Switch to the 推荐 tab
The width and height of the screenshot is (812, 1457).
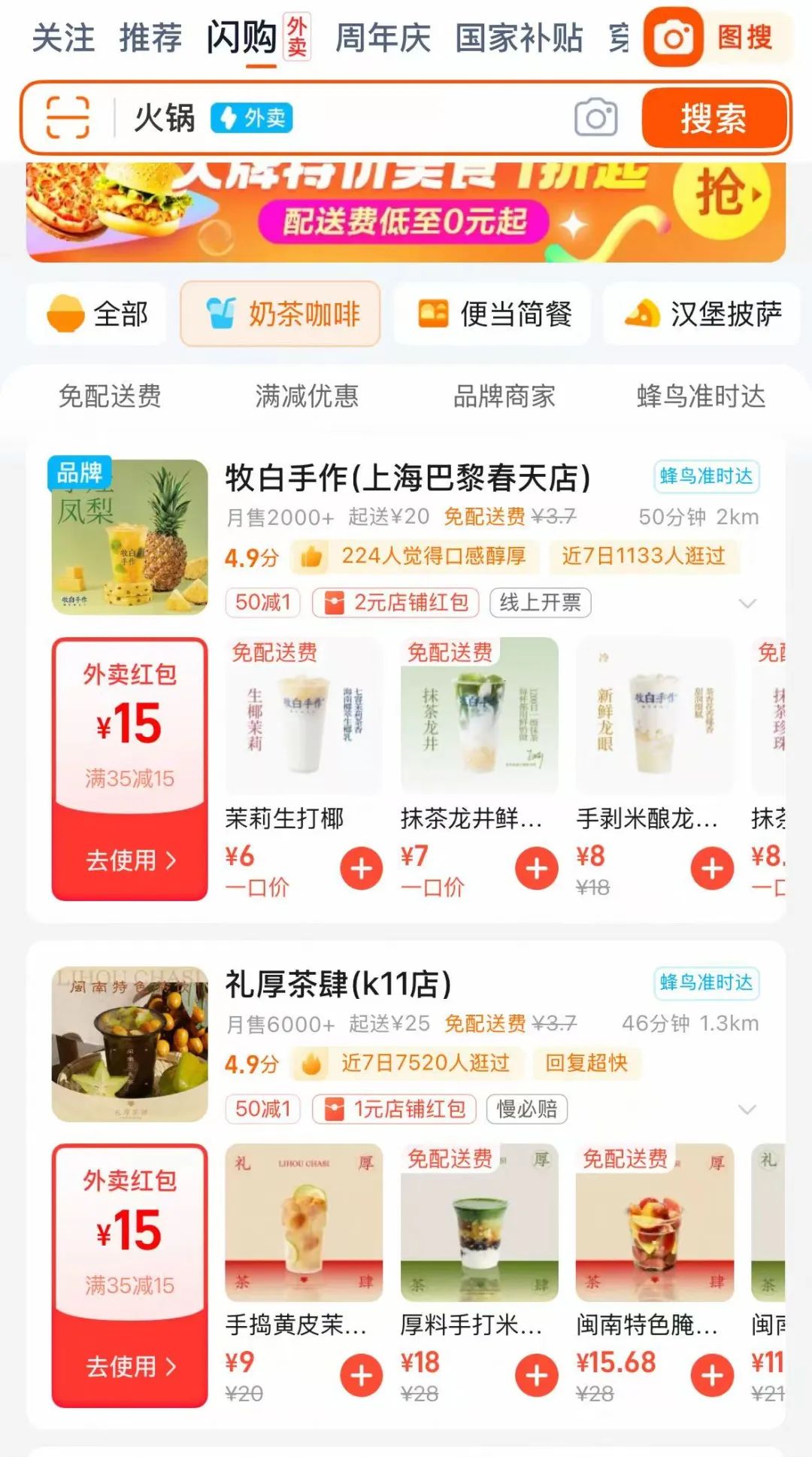pos(150,38)
